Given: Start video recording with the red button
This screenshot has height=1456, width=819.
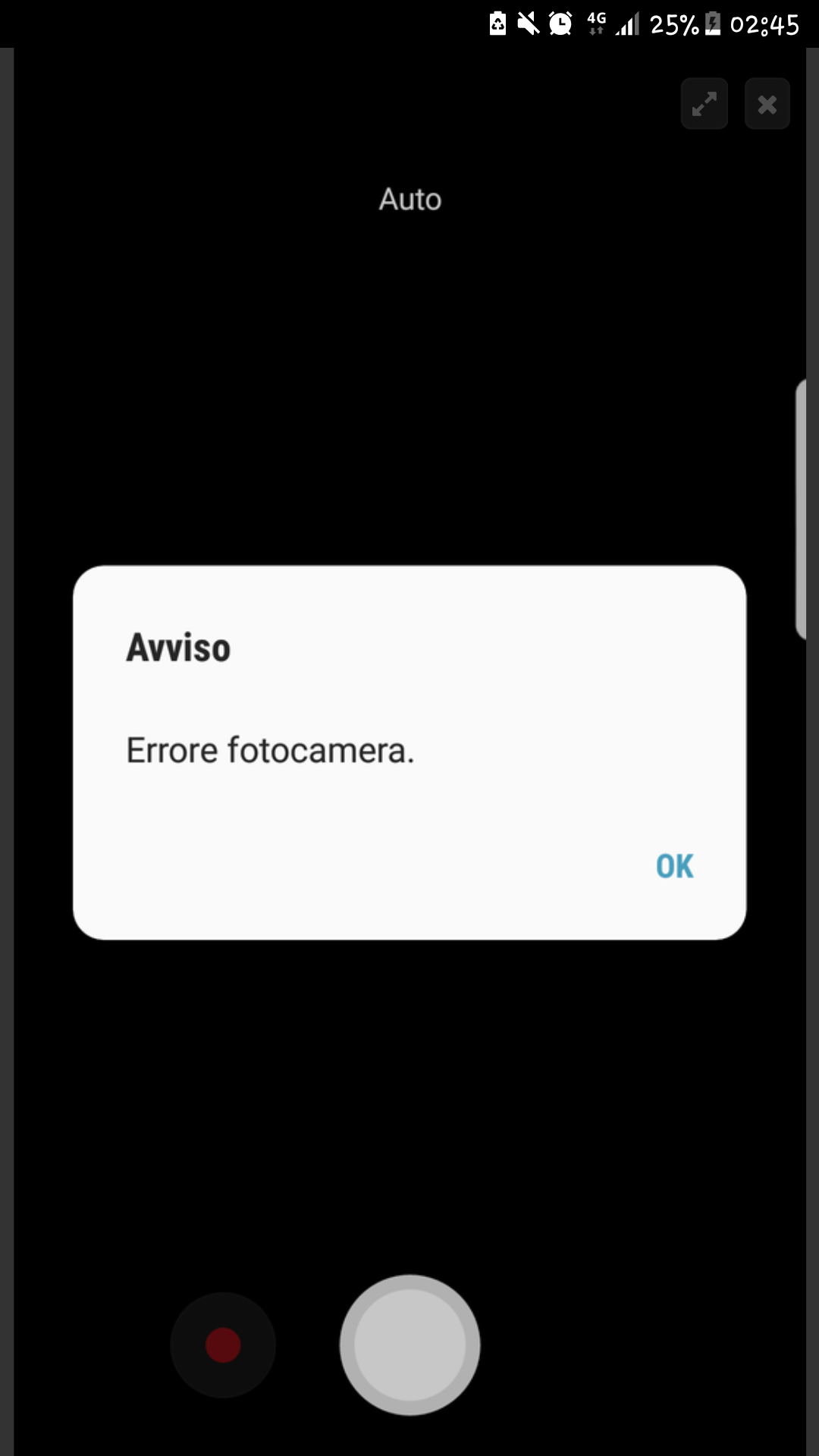Looking at the screenshot, I should [223, 1345].
